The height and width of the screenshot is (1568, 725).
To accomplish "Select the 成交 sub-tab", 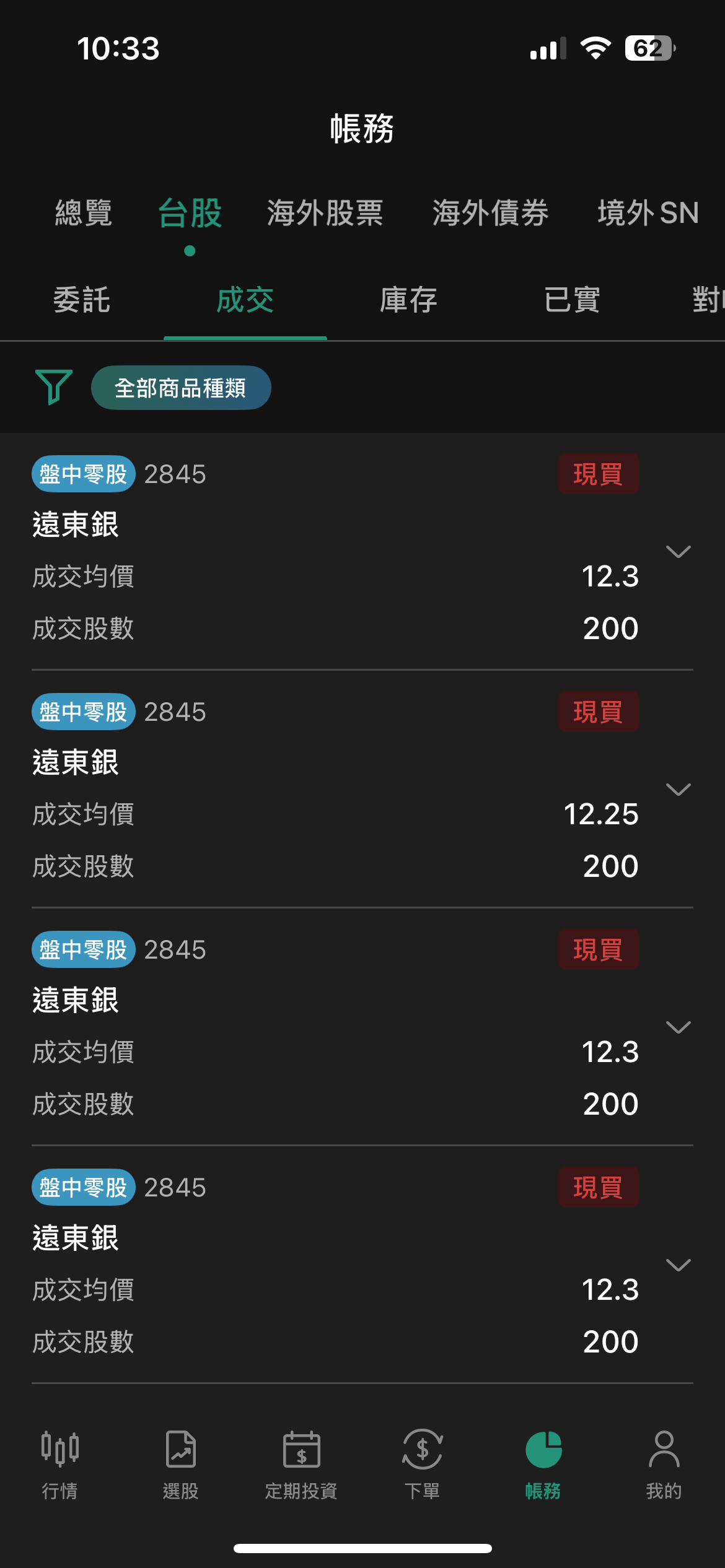I will [x=245, y=300].
